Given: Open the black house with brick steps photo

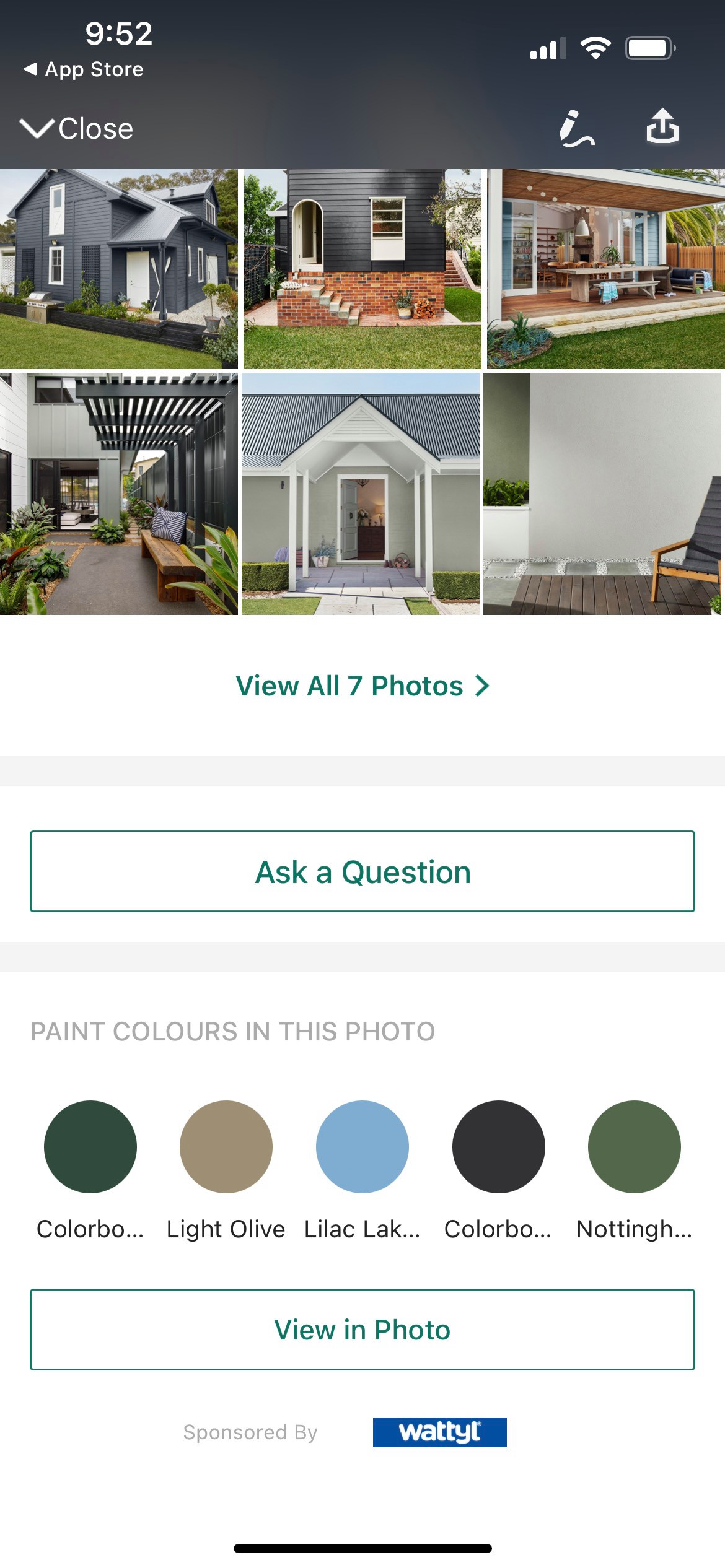Looking at the screenshot, I should click(362, 269).
